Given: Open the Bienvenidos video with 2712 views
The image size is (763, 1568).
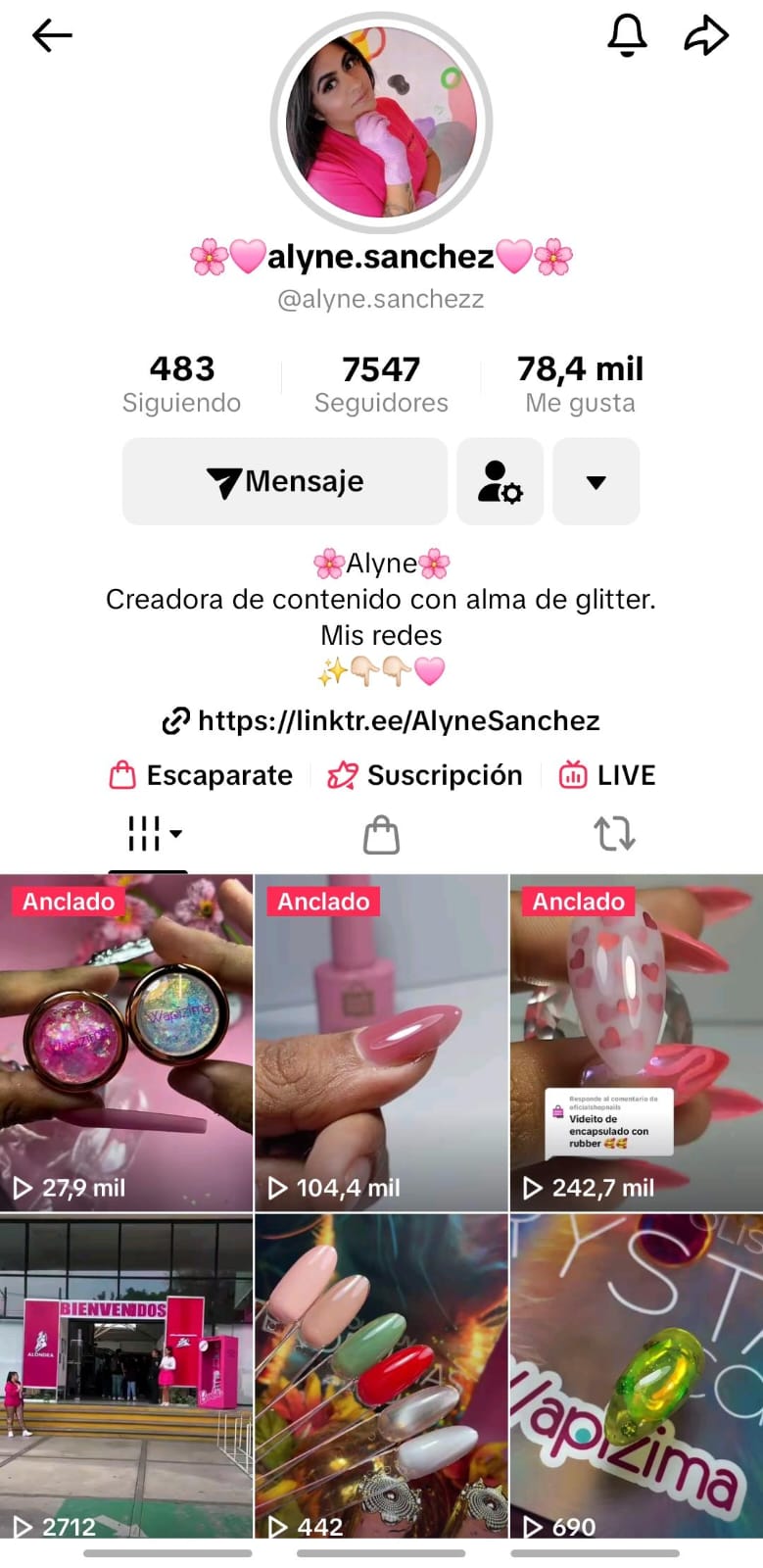Looking at the screenshot, I should [126, 1376].
